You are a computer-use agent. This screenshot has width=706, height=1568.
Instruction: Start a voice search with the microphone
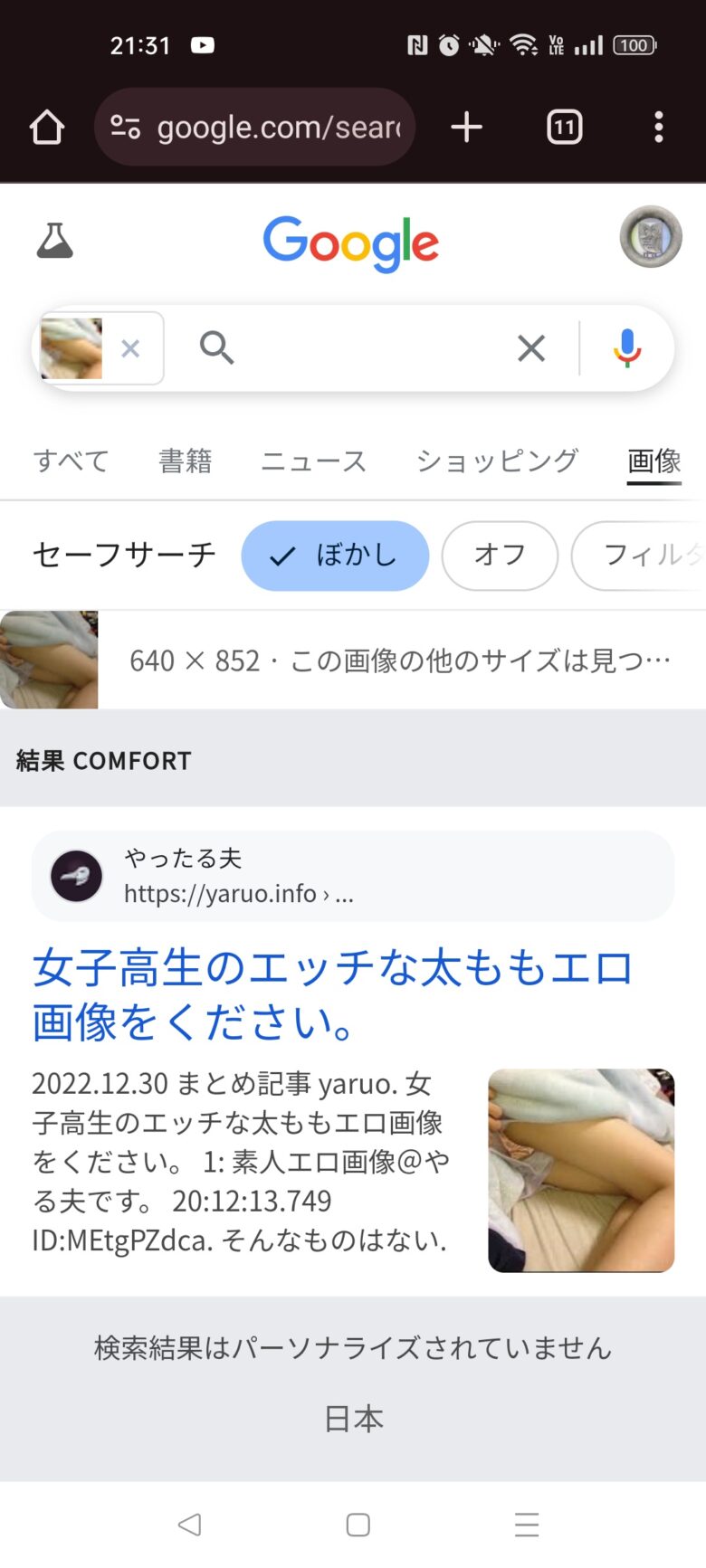coord(626,348)
